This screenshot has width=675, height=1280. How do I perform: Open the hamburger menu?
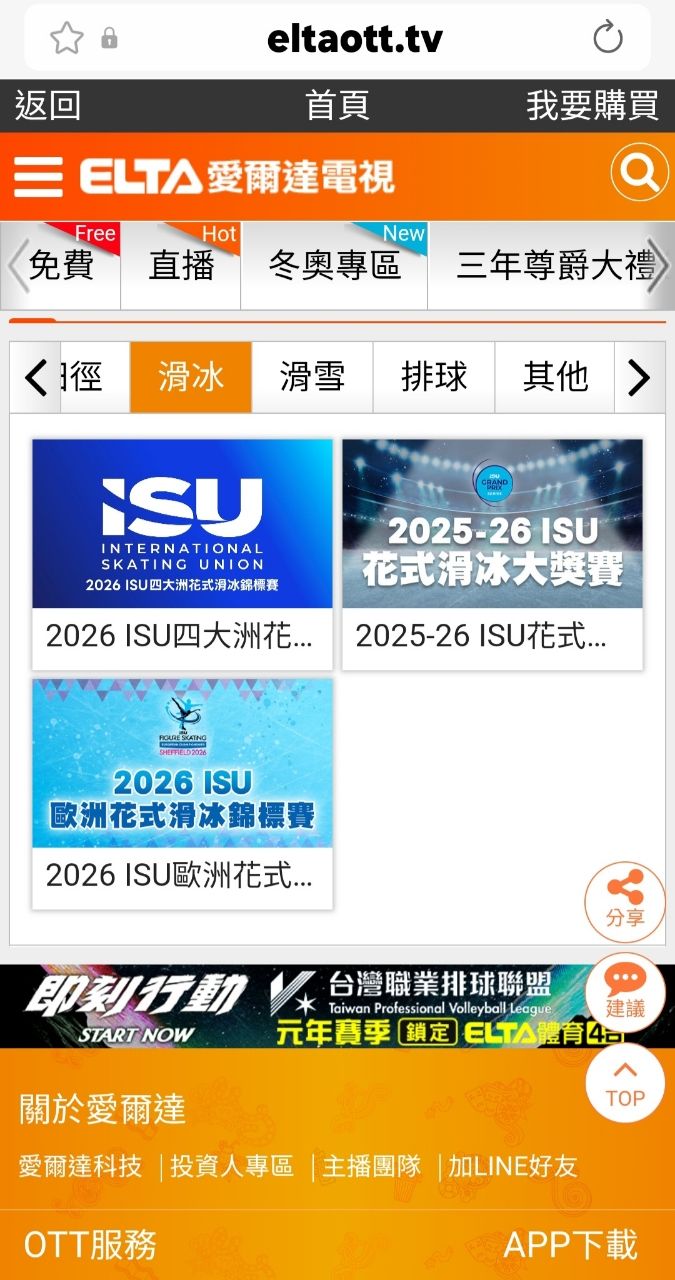[38, 177]
